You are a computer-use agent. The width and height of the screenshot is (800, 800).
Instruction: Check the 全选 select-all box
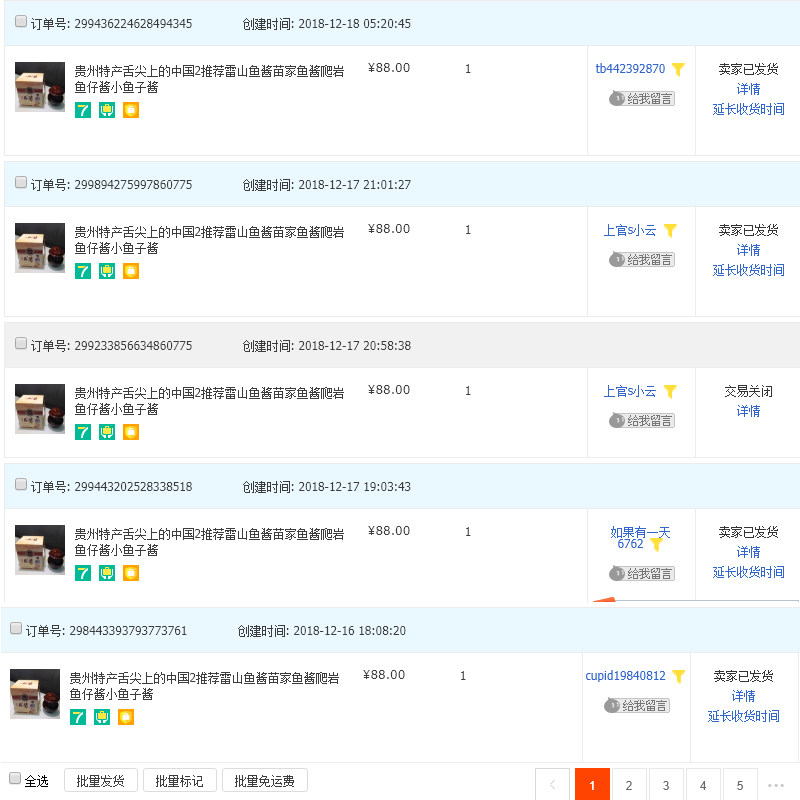click(x=15, y=778)
